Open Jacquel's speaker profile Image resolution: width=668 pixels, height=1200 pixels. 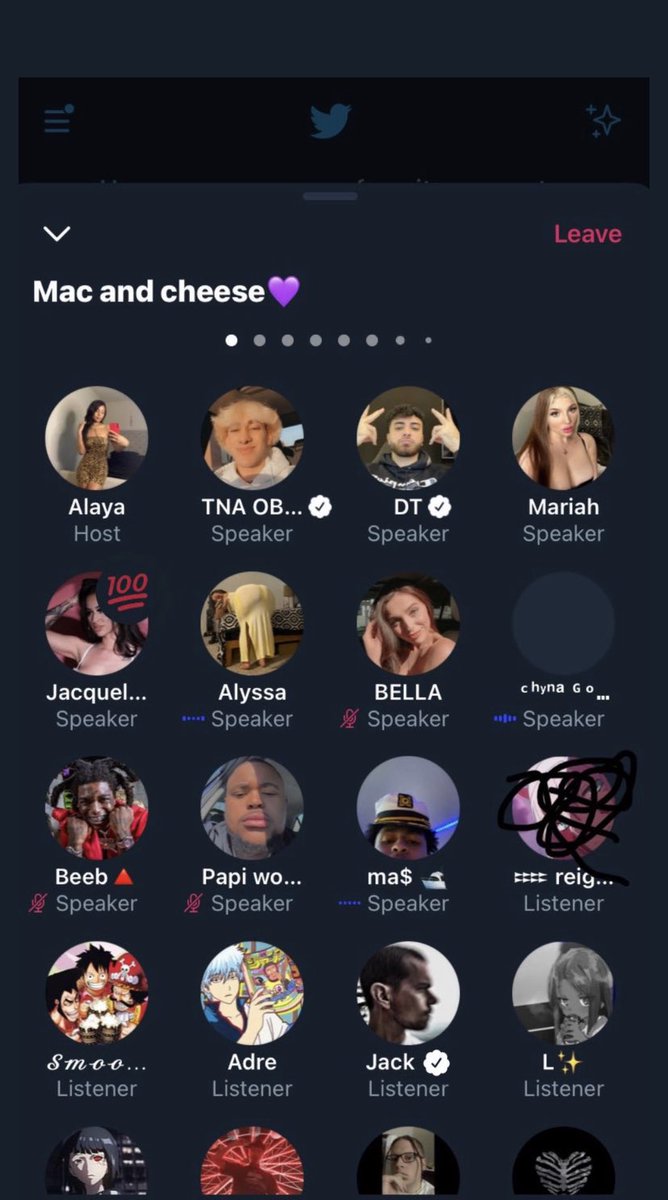click(x=96, y=623)
